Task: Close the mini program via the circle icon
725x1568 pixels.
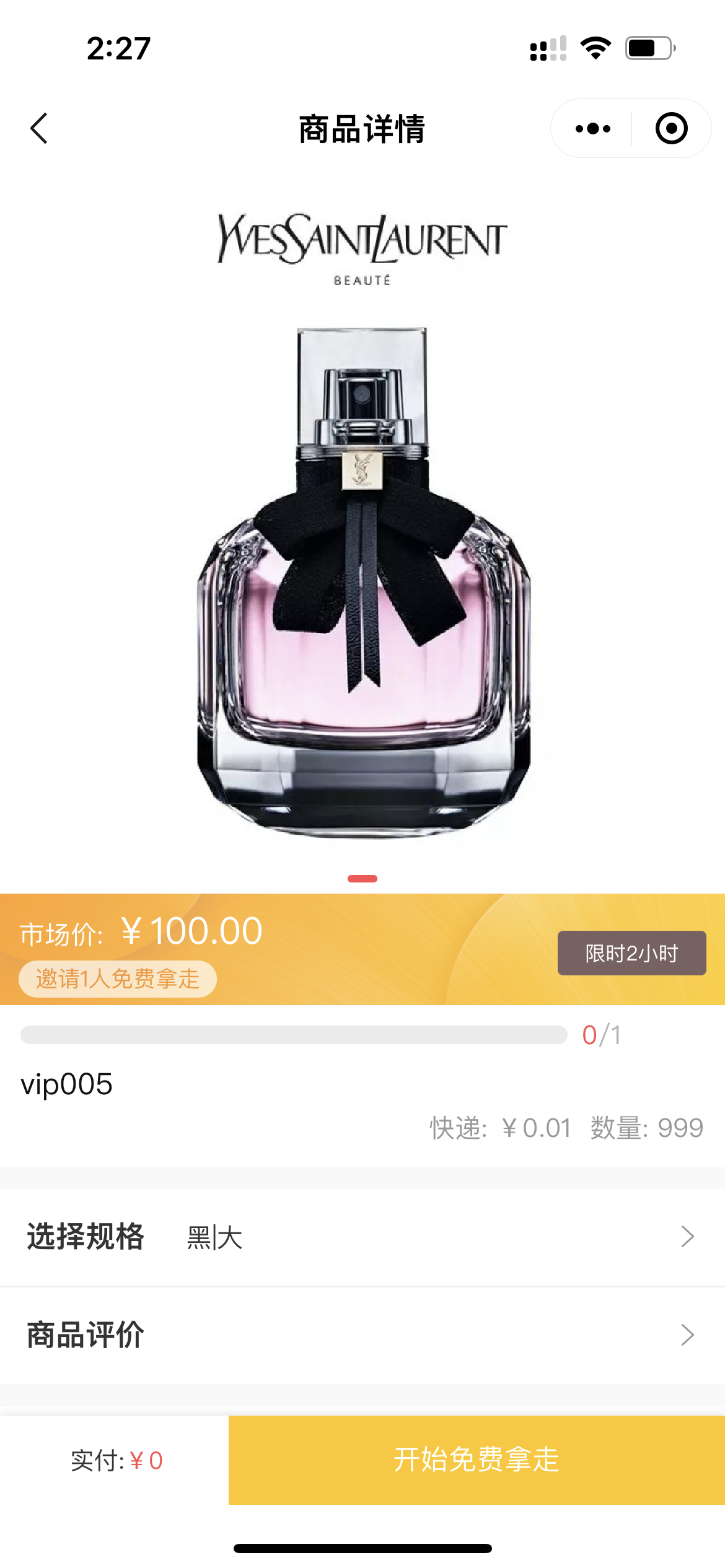Action: point(671,129)
